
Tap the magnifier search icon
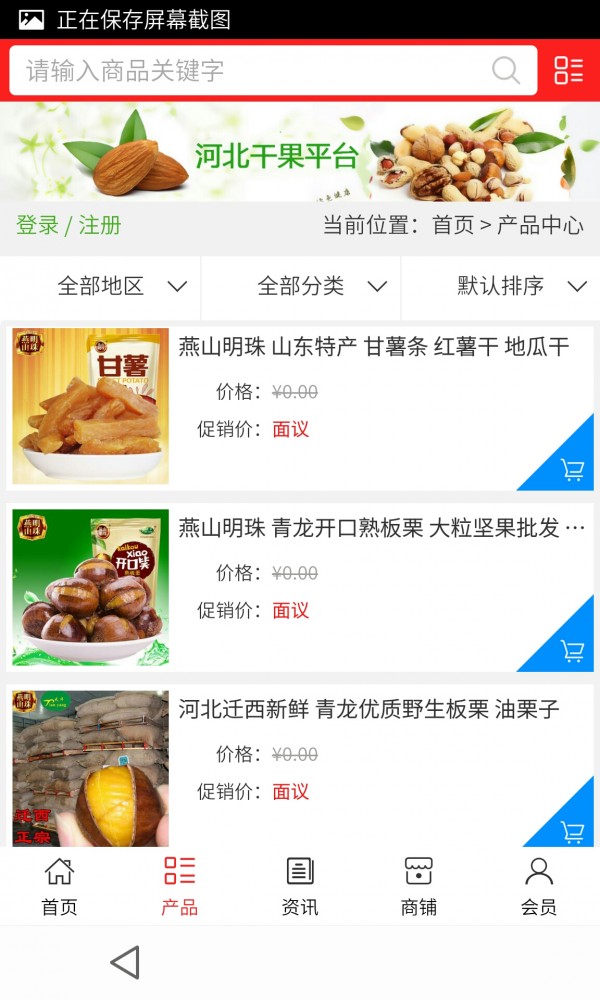(x=506, y=70)
